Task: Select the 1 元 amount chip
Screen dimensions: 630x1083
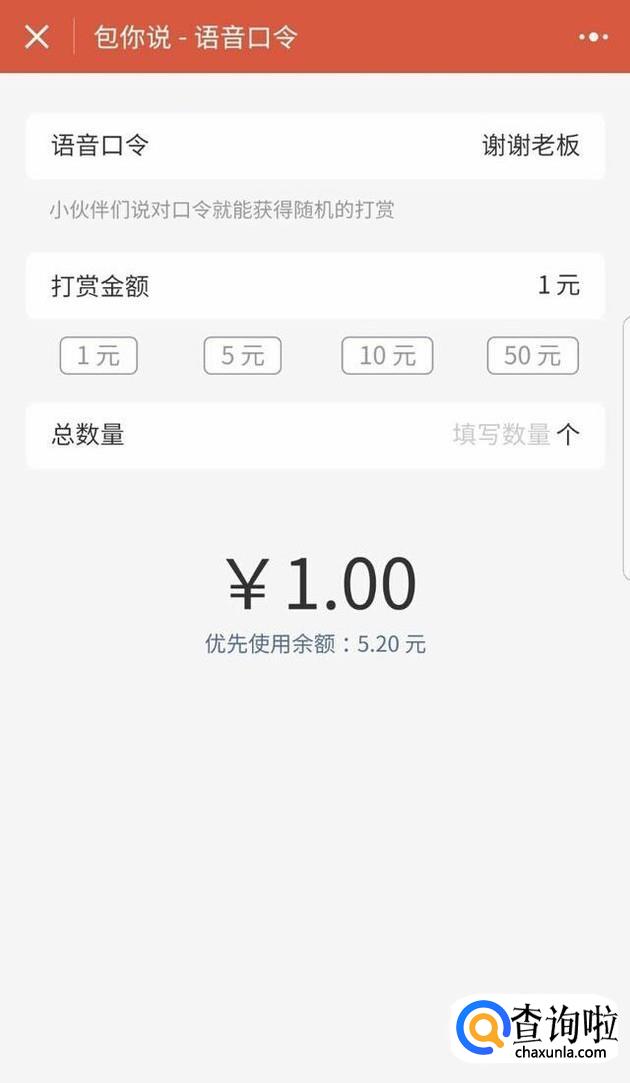Action: 98,356
